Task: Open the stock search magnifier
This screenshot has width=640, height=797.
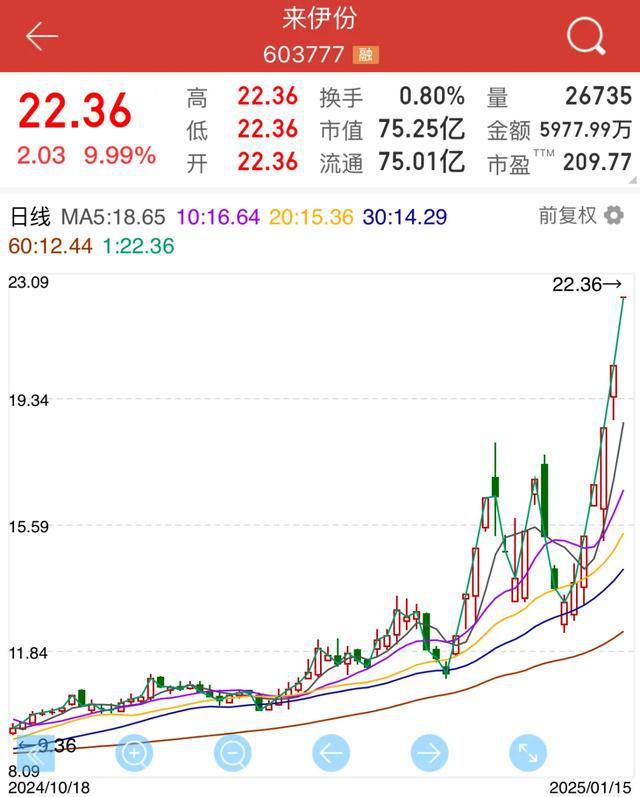Action: pyautogui.click(x=586, y=36)
